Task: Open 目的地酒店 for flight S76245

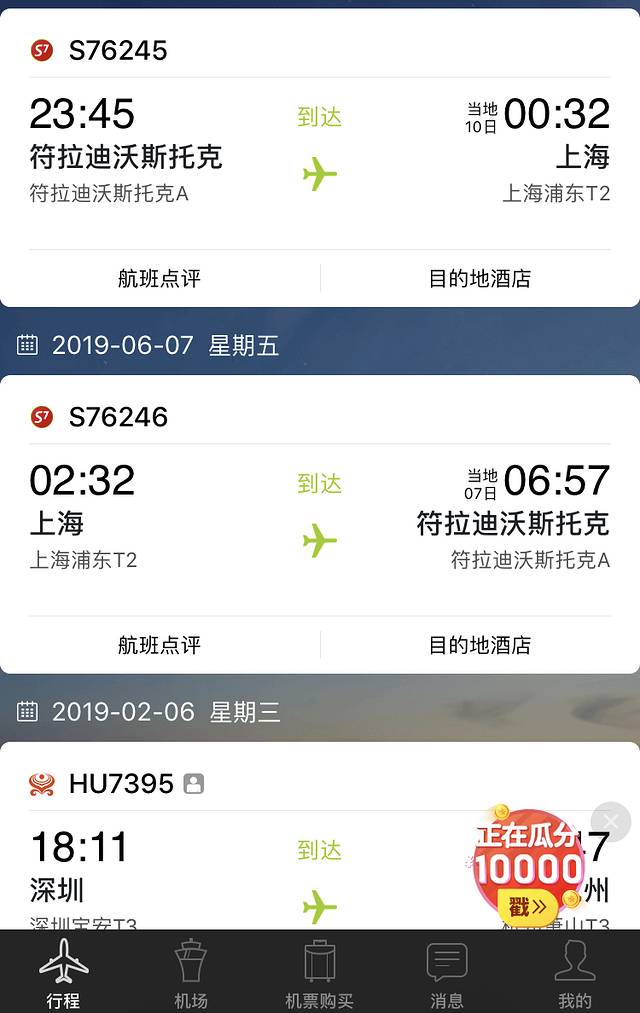Action: 480,279
